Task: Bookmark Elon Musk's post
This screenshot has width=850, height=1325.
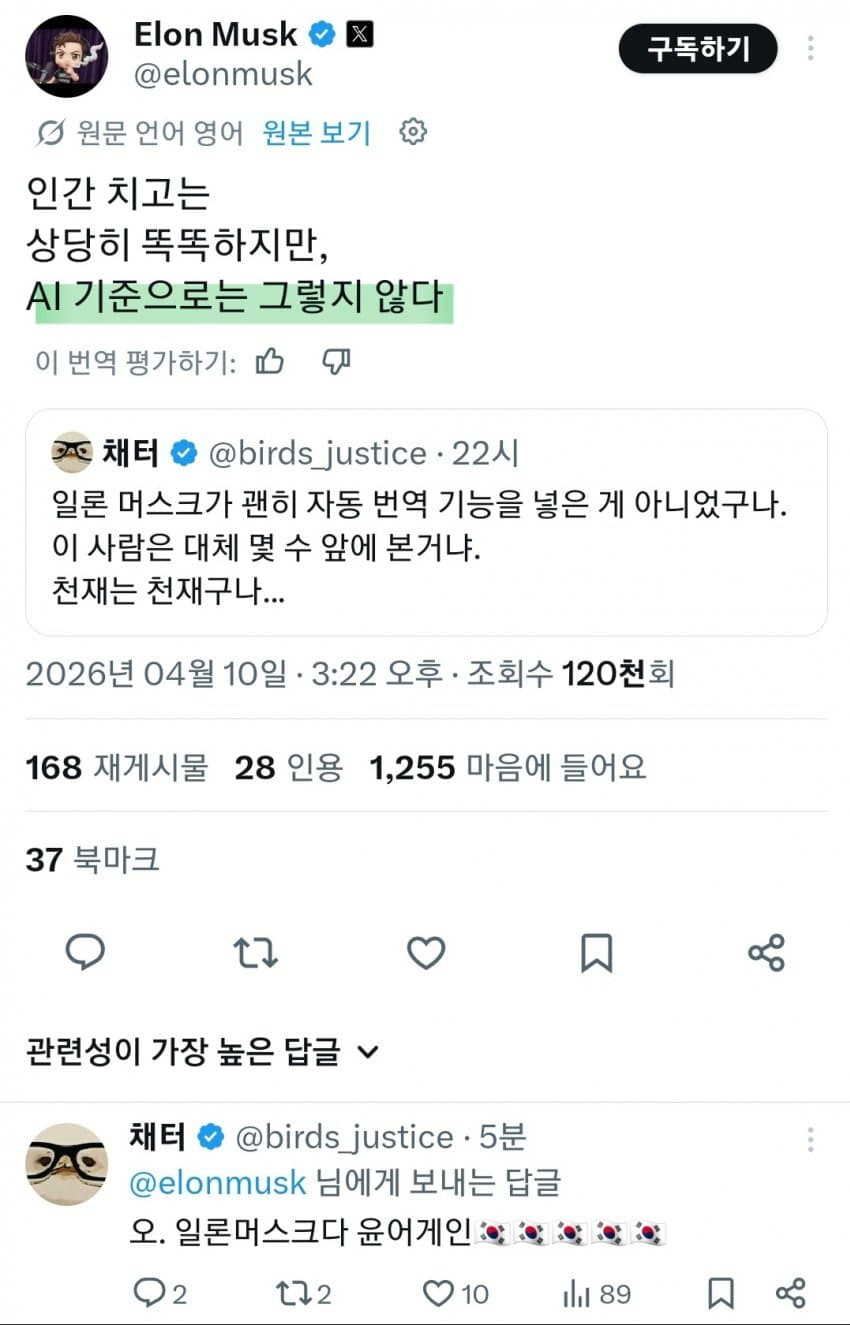Action: (596, 953)
